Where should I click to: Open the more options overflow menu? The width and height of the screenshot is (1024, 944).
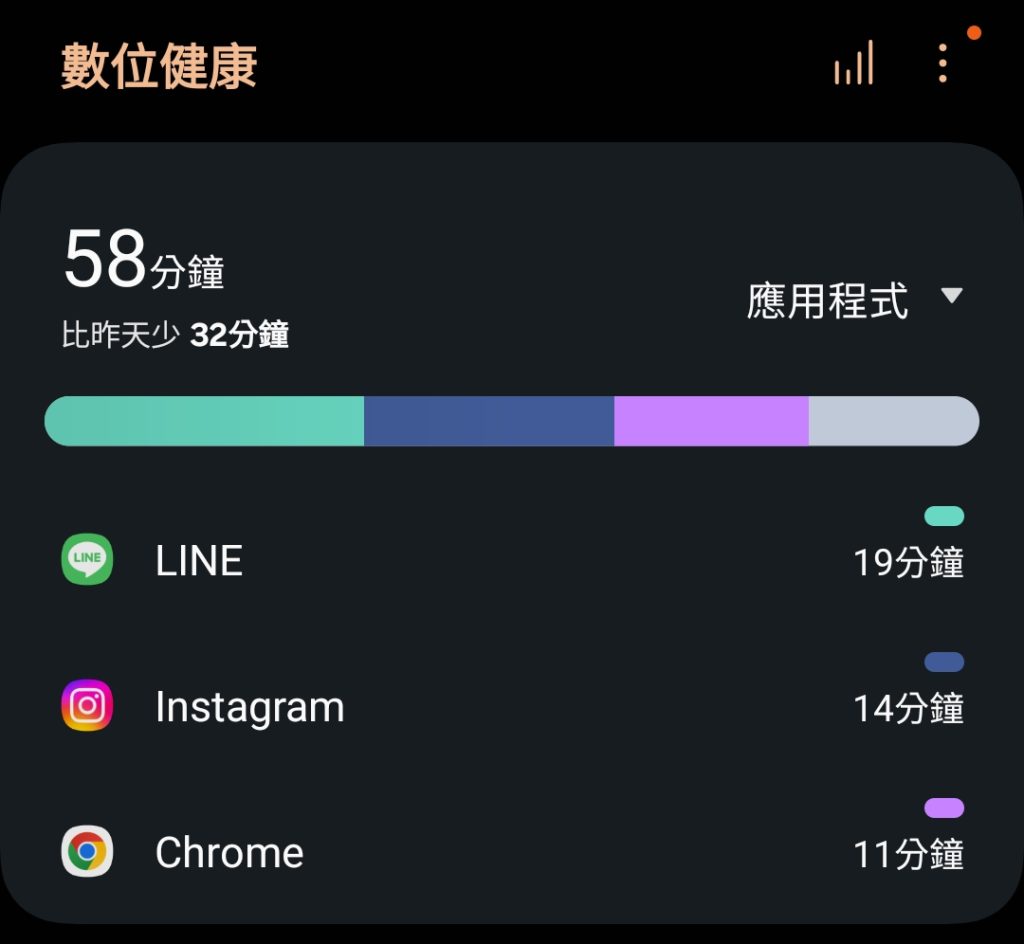coord(942,63)
